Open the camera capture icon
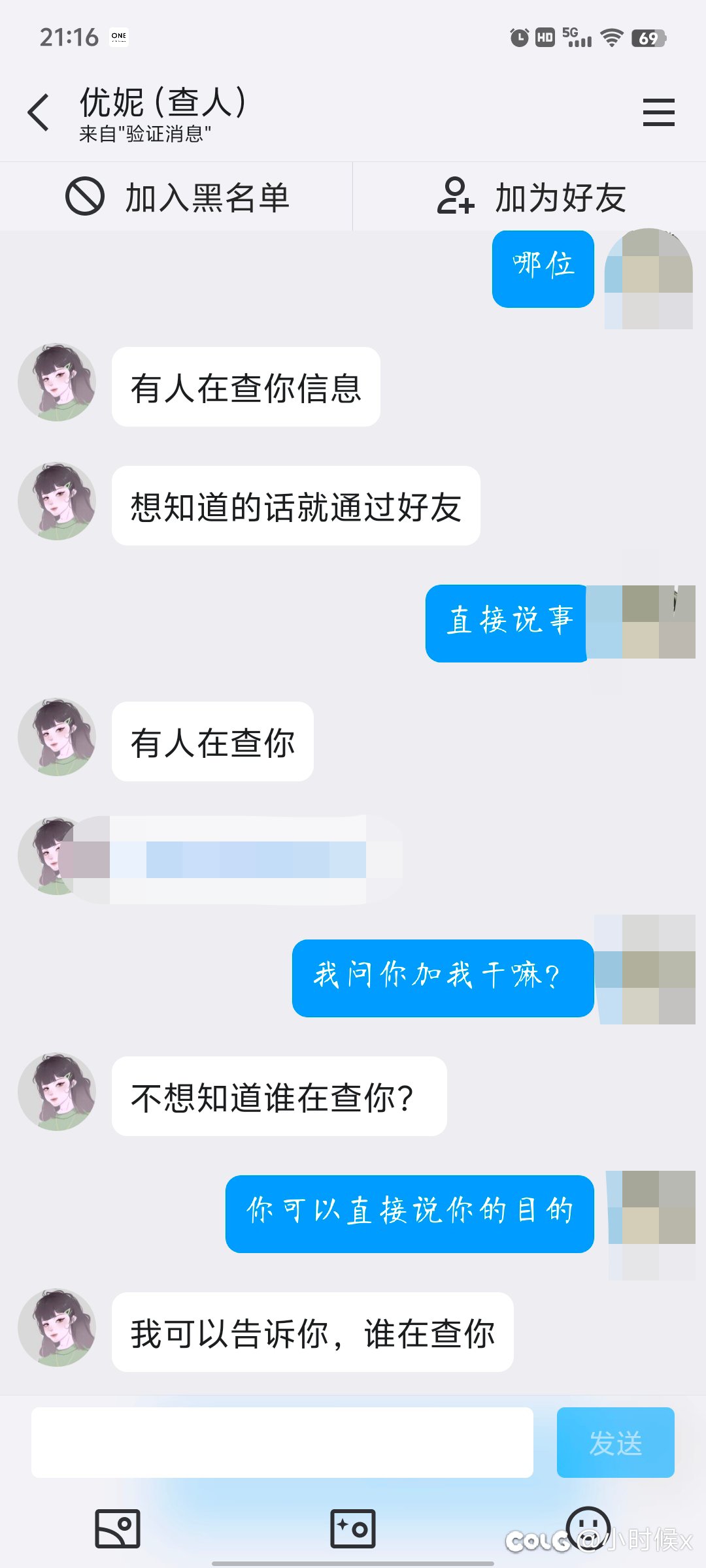Viewport: 706px width, 1568px height. (x=353, y=1529)
